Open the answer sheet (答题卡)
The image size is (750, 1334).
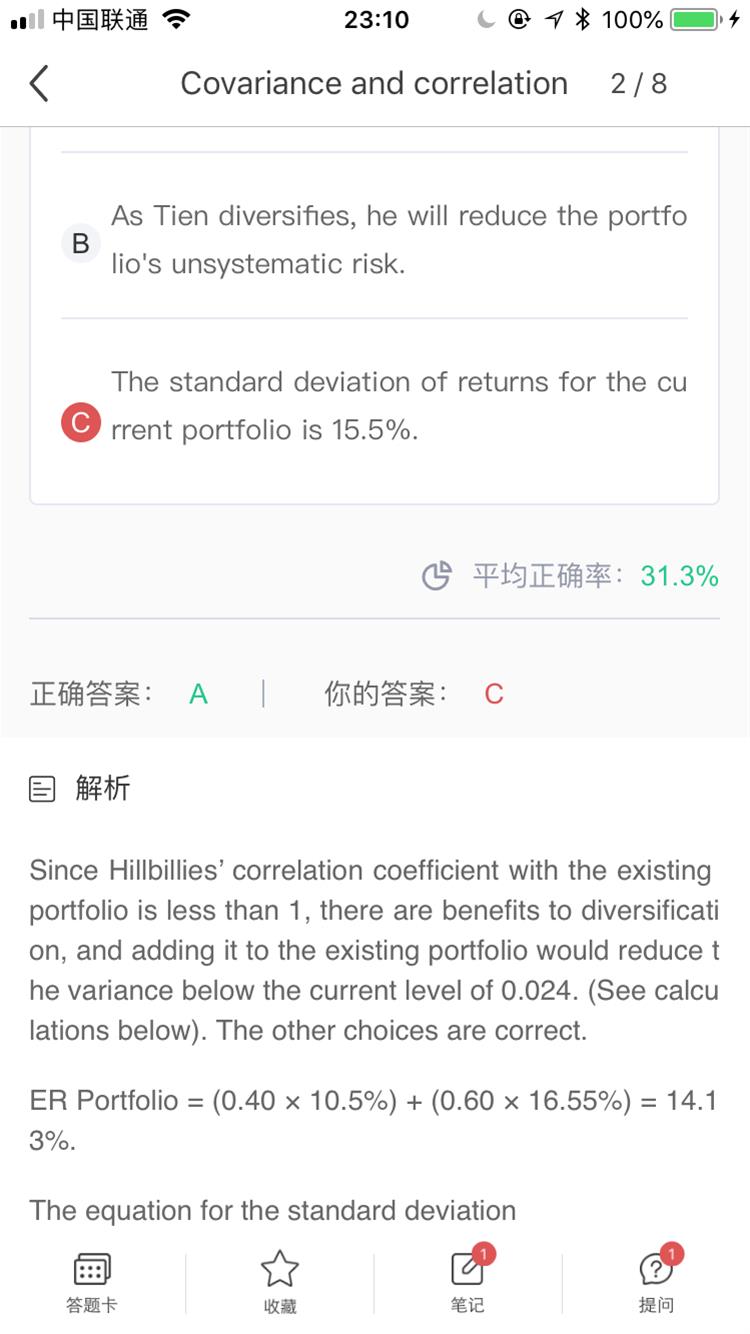[92, 1282]
